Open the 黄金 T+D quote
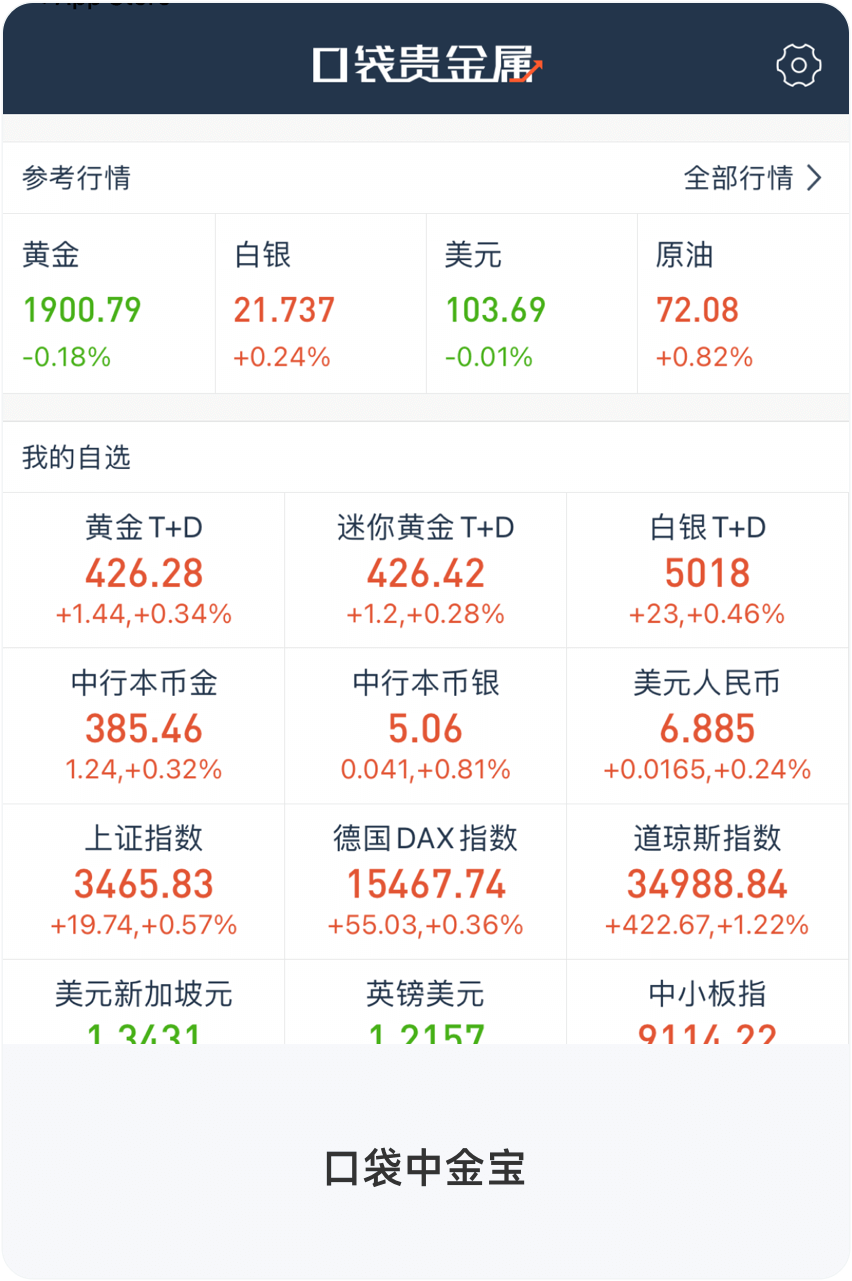 [144, 568]
